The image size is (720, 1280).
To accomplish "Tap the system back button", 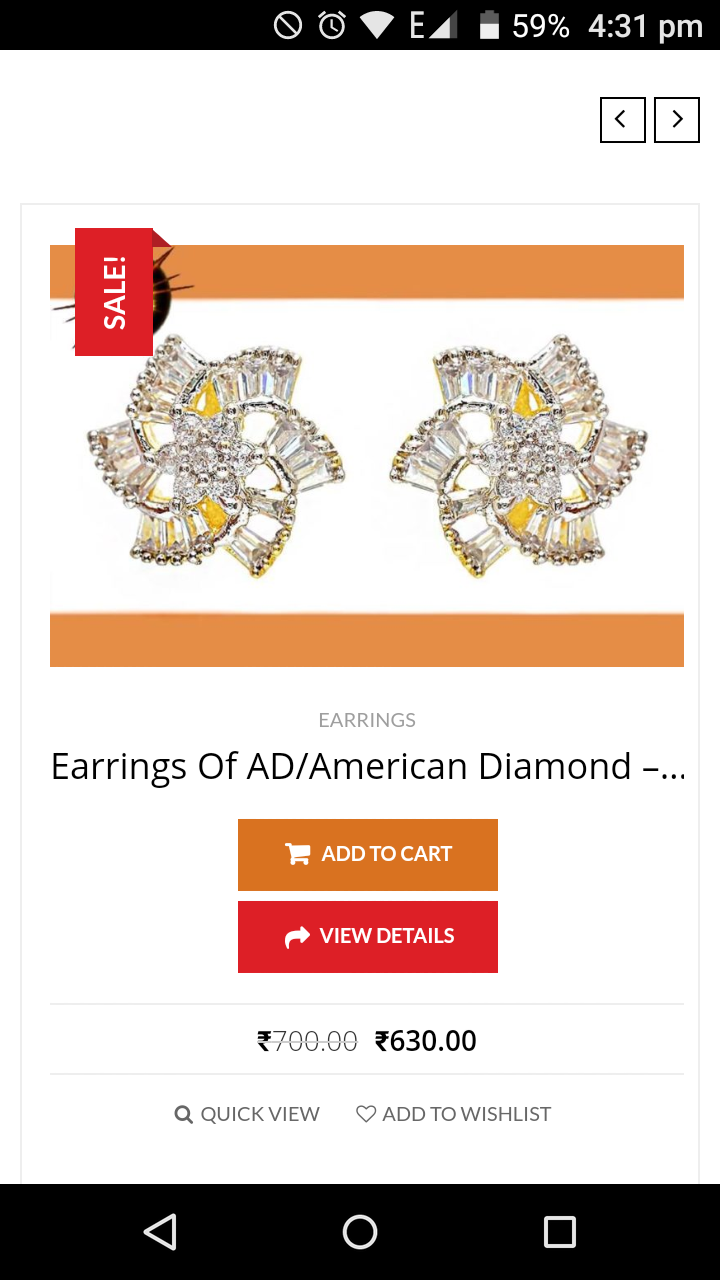I will pyautogui.click(x=160, y=1232).
